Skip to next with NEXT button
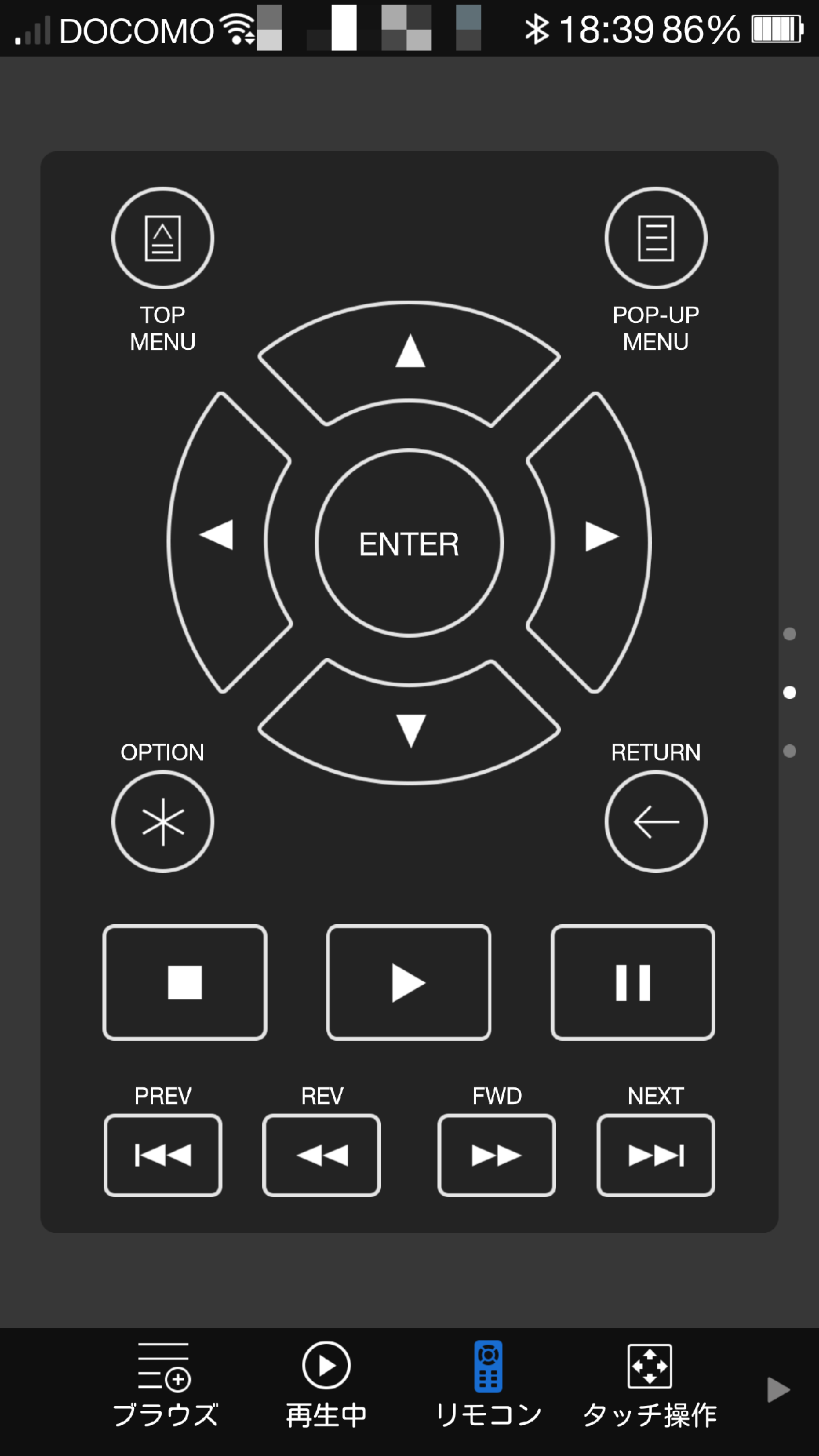819x1456 pixels. coord(656,1155)
